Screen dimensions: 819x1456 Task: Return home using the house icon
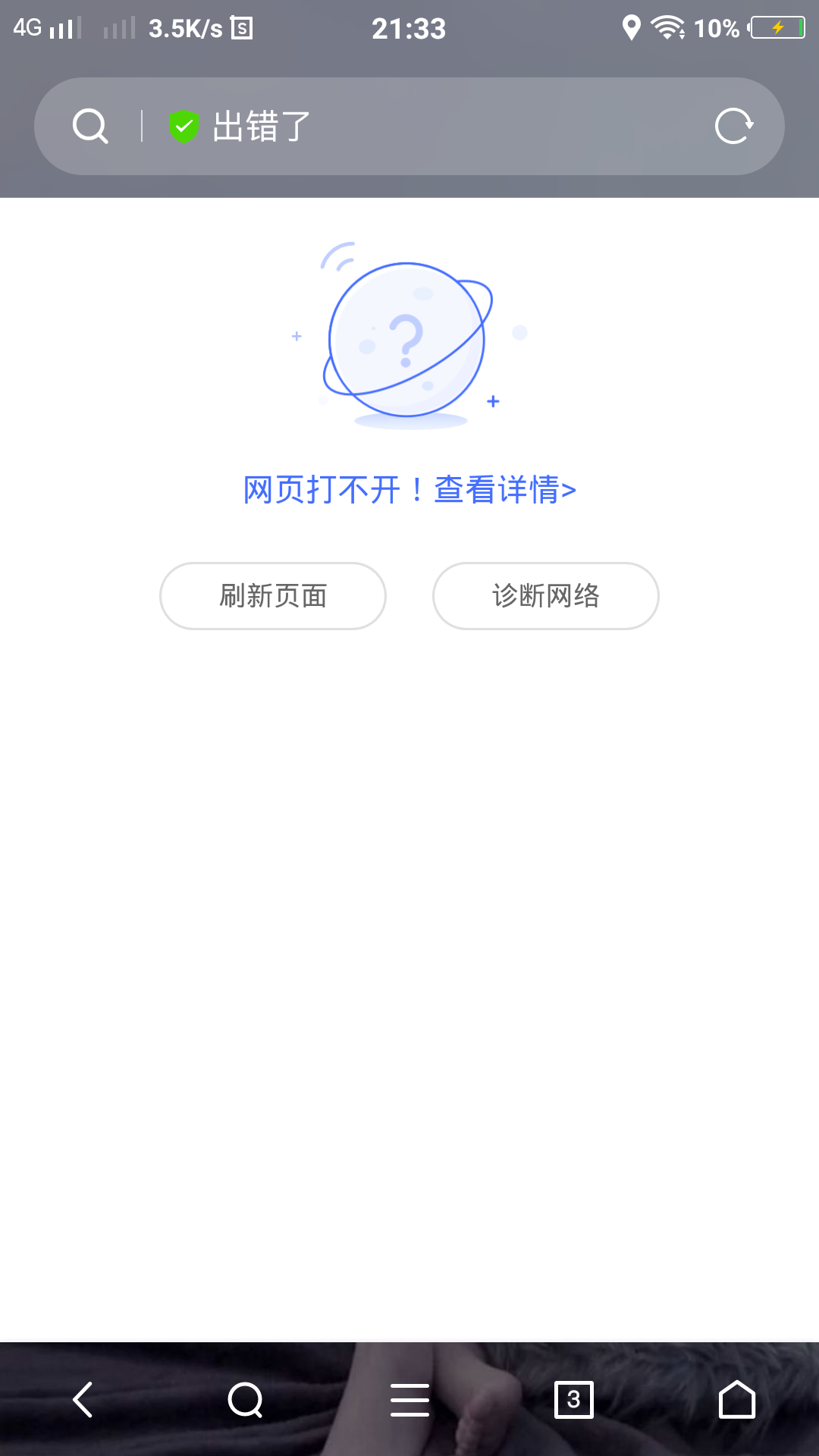(x=737, y=1401)
